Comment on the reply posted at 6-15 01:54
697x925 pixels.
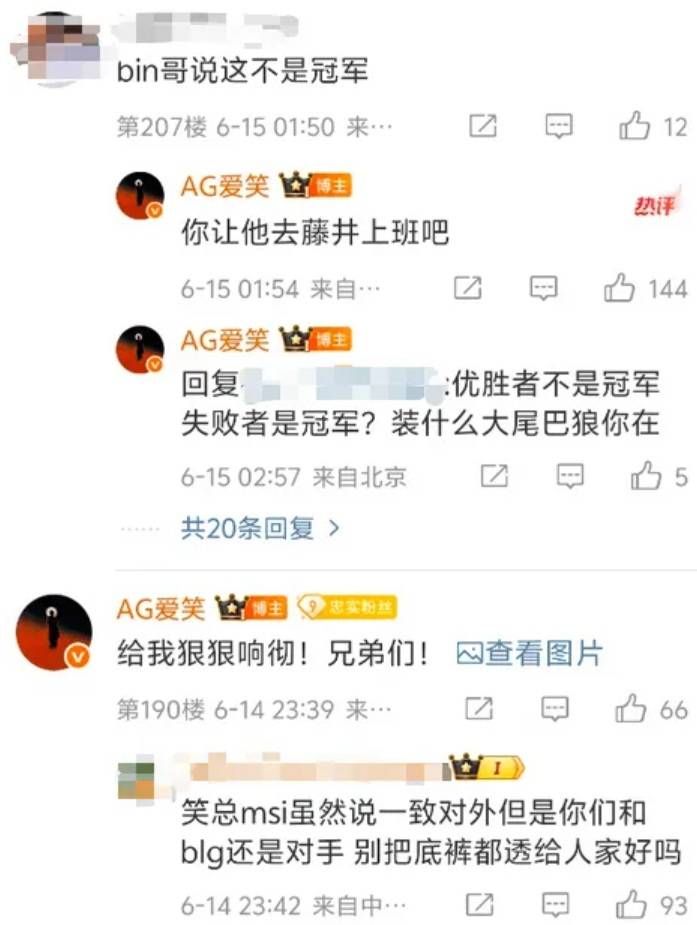(x=543, y=289)
